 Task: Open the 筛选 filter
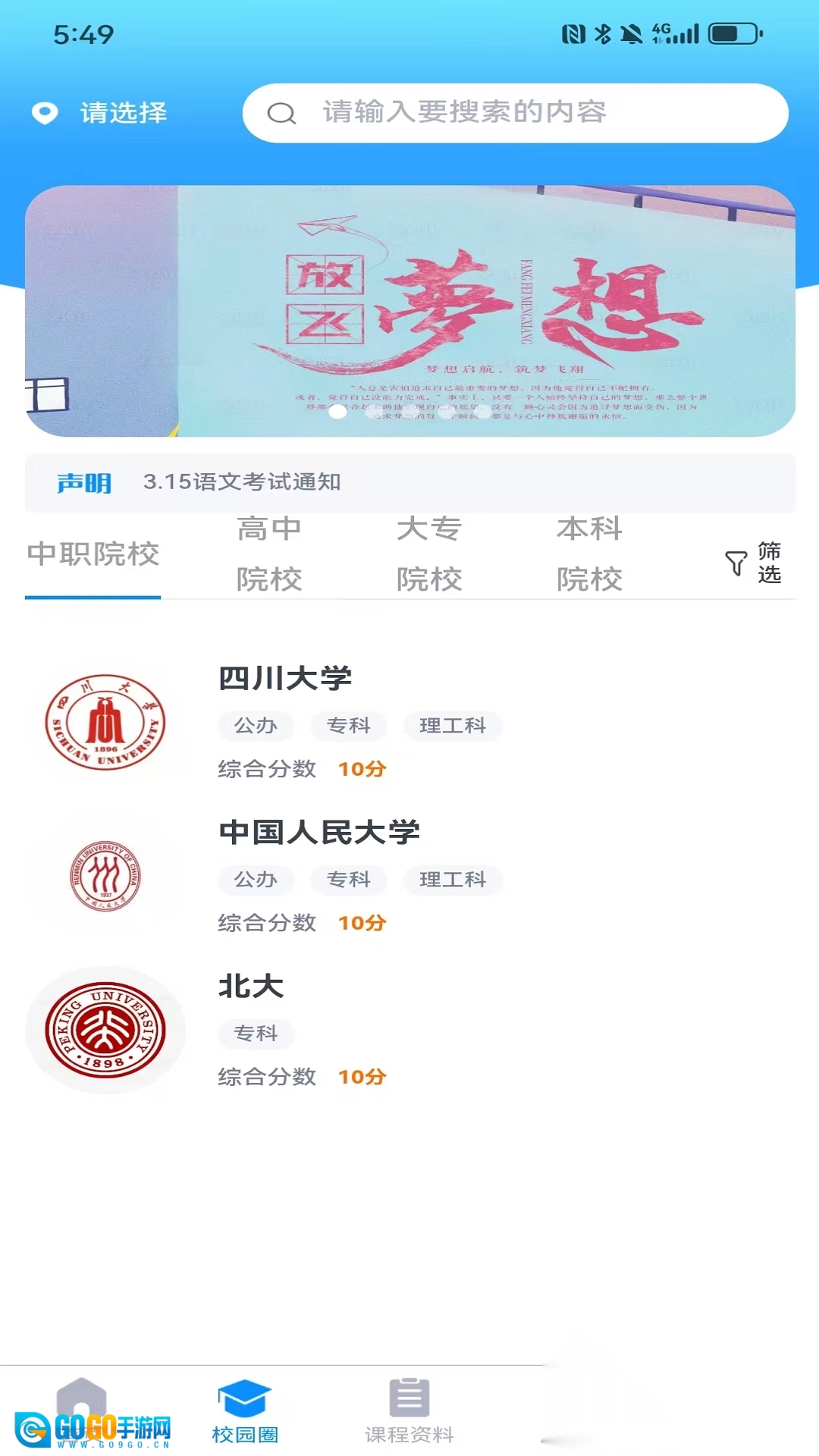[x=754, y=562]
